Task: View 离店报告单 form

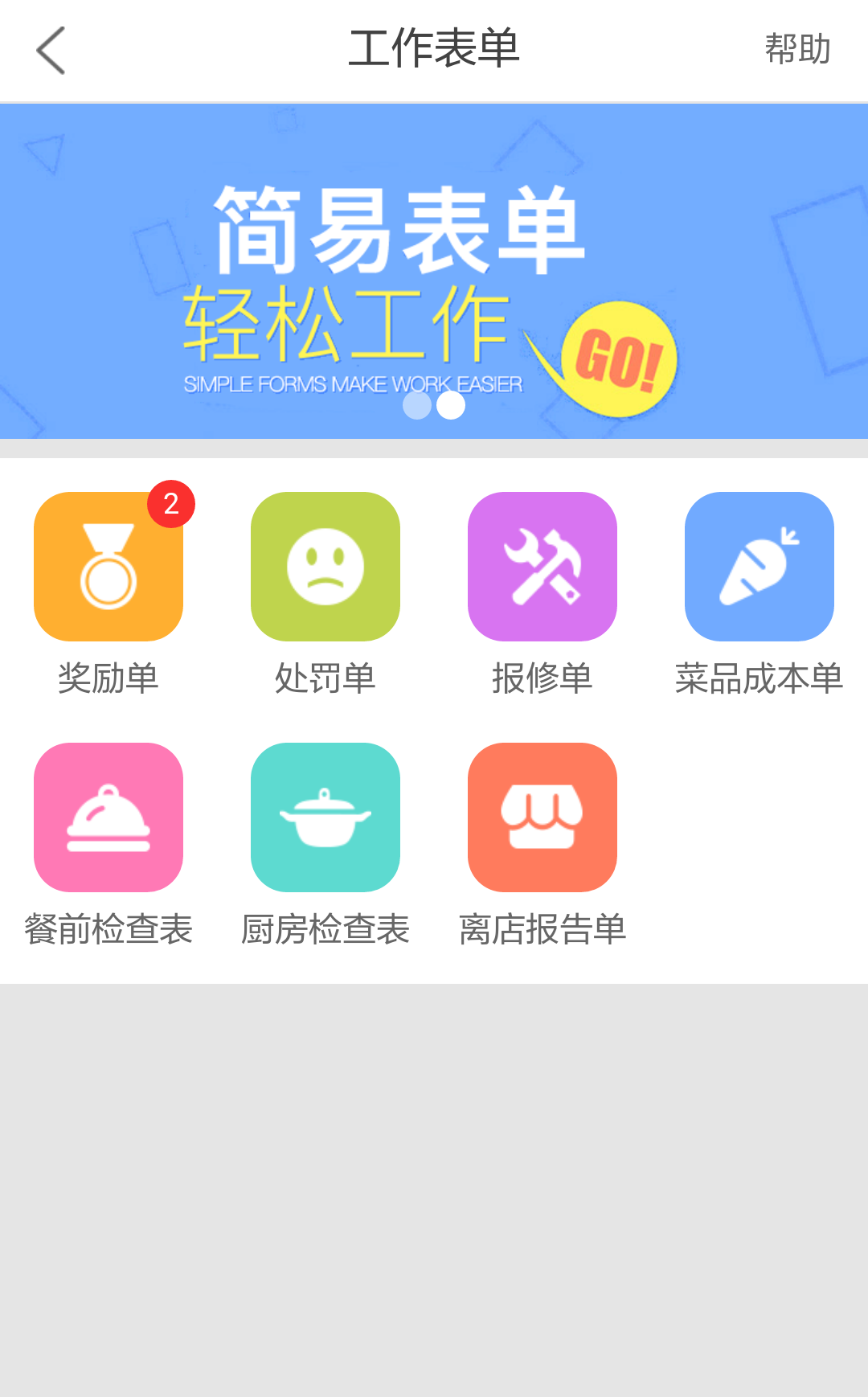Action: coord(542,817)
